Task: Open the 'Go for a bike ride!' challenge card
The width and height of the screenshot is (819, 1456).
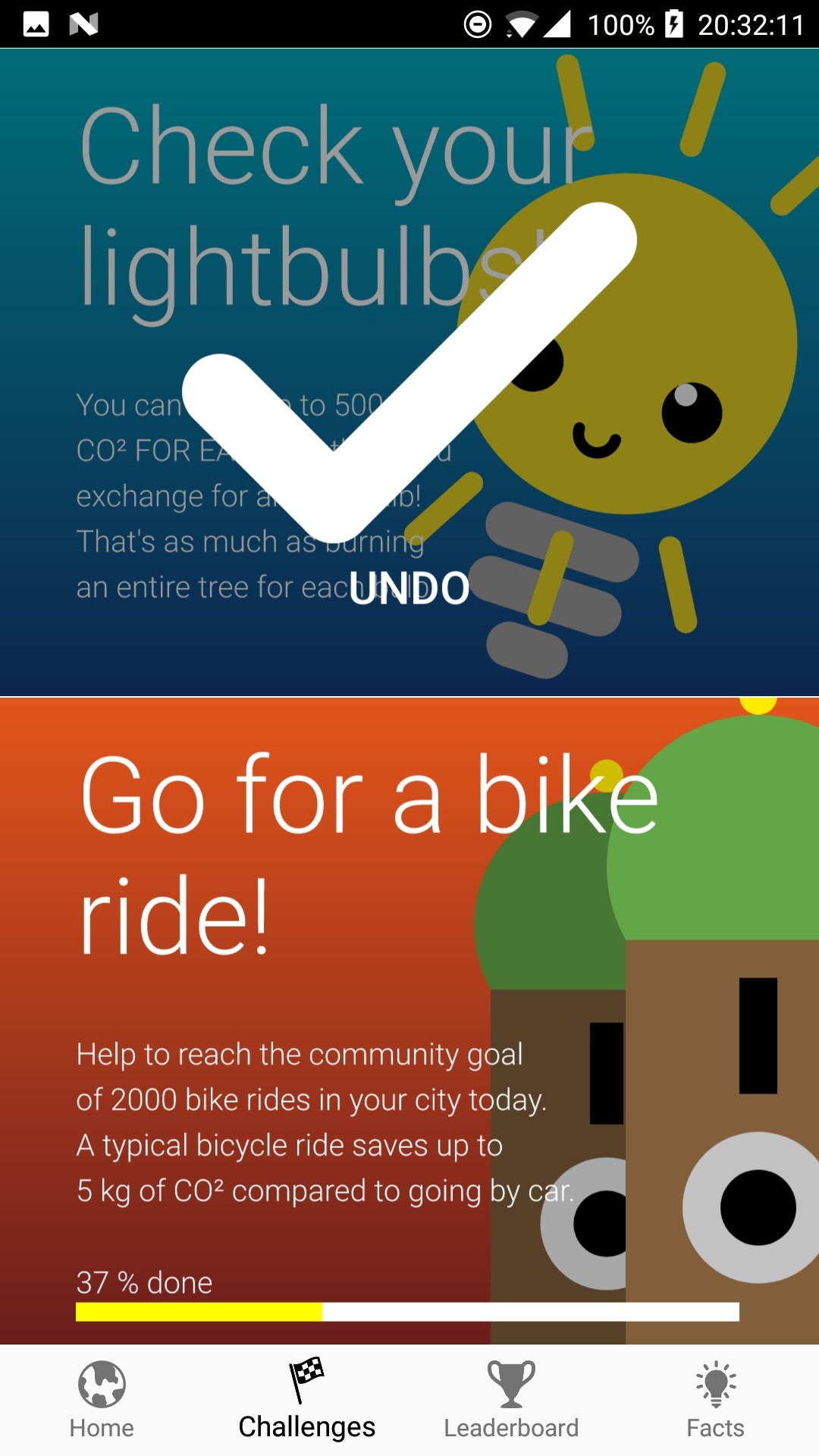Action: point(409,1020)
